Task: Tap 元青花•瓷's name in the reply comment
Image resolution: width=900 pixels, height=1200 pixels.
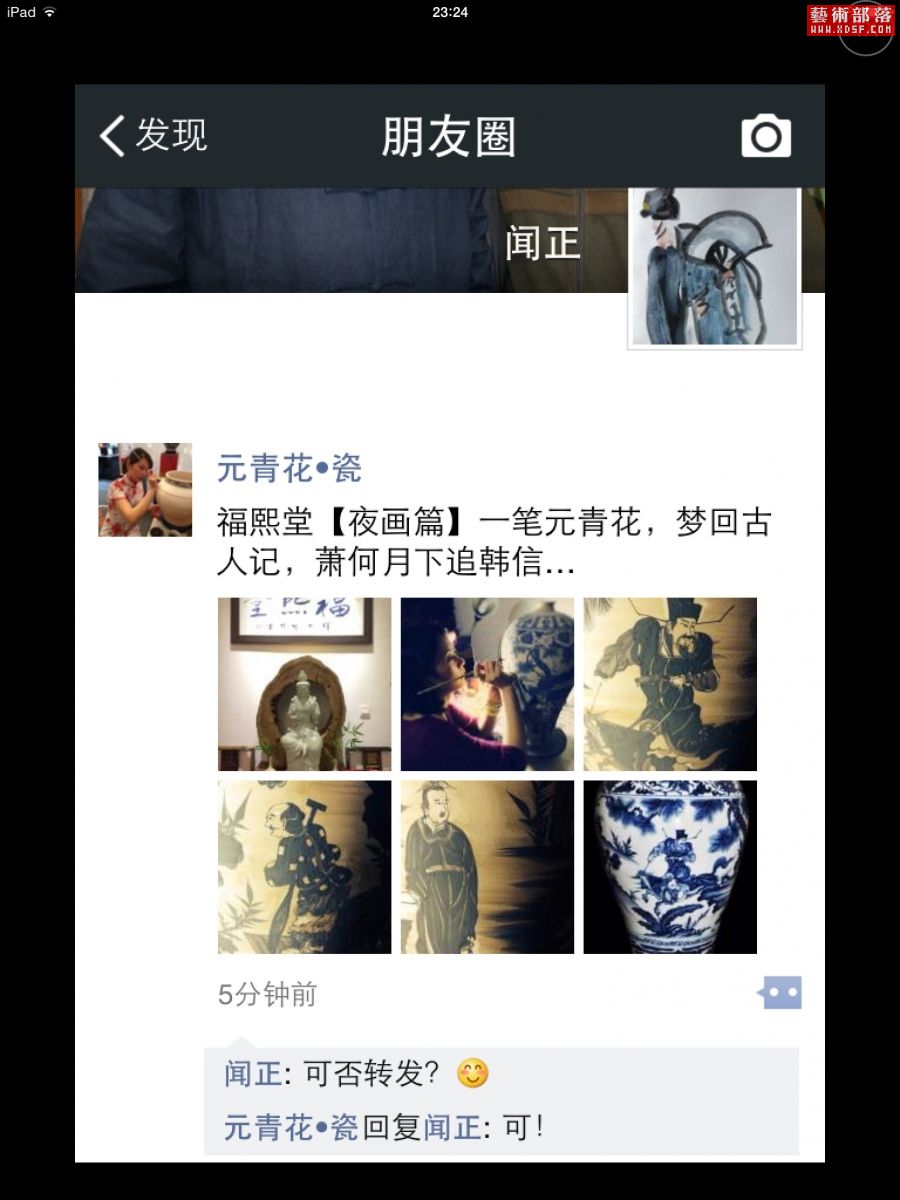Action: [x=290, y=1127]
